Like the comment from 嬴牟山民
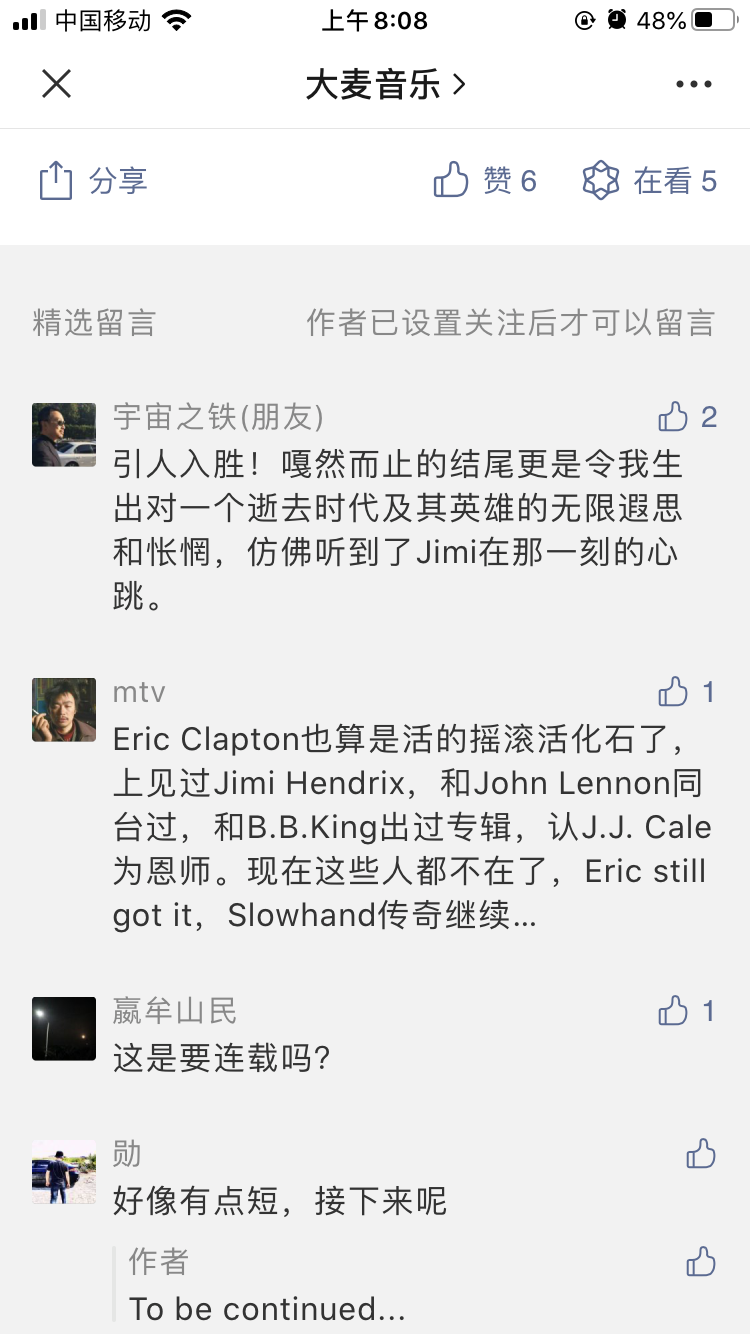 tap(687, 1011)
